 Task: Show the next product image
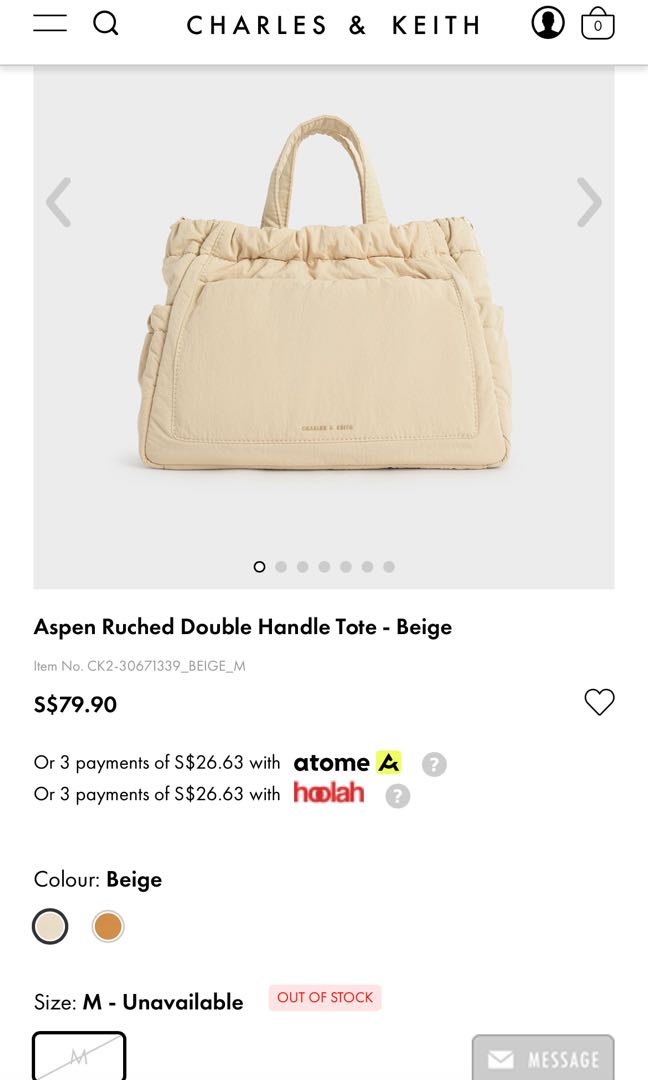(x=589, y=202)
